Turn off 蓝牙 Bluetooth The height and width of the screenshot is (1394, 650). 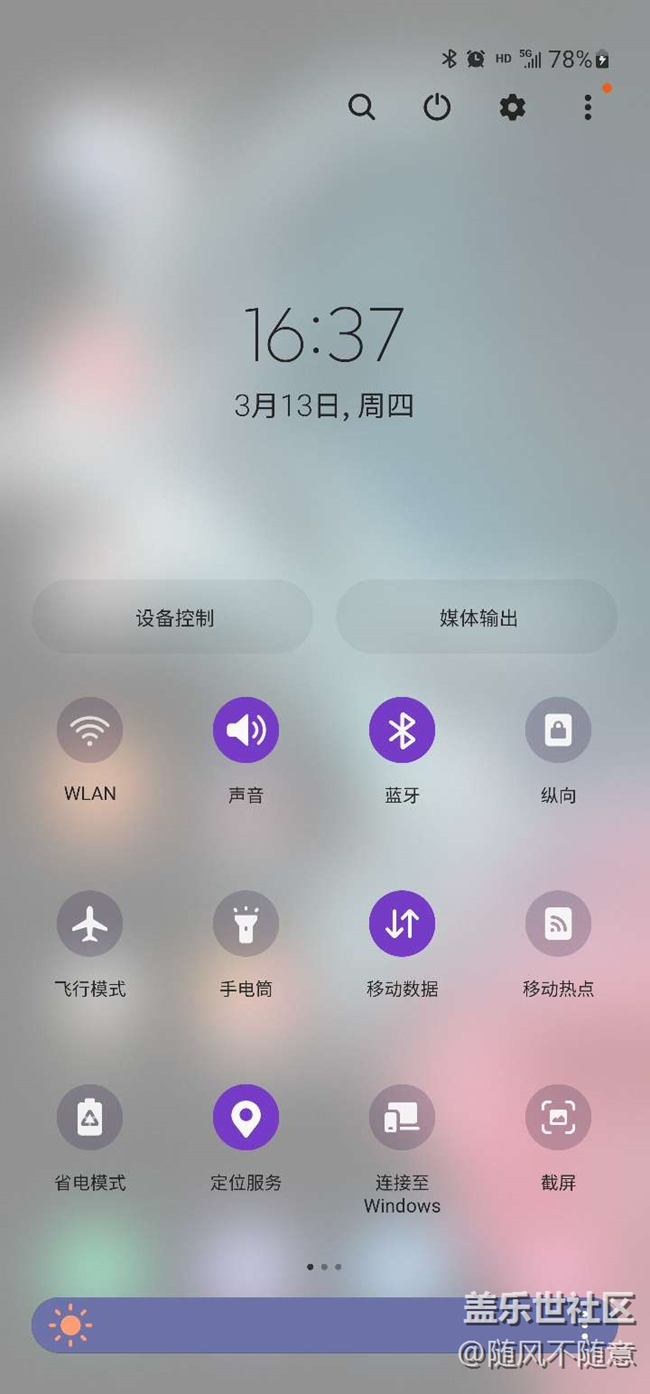click(x=402, y=730)
